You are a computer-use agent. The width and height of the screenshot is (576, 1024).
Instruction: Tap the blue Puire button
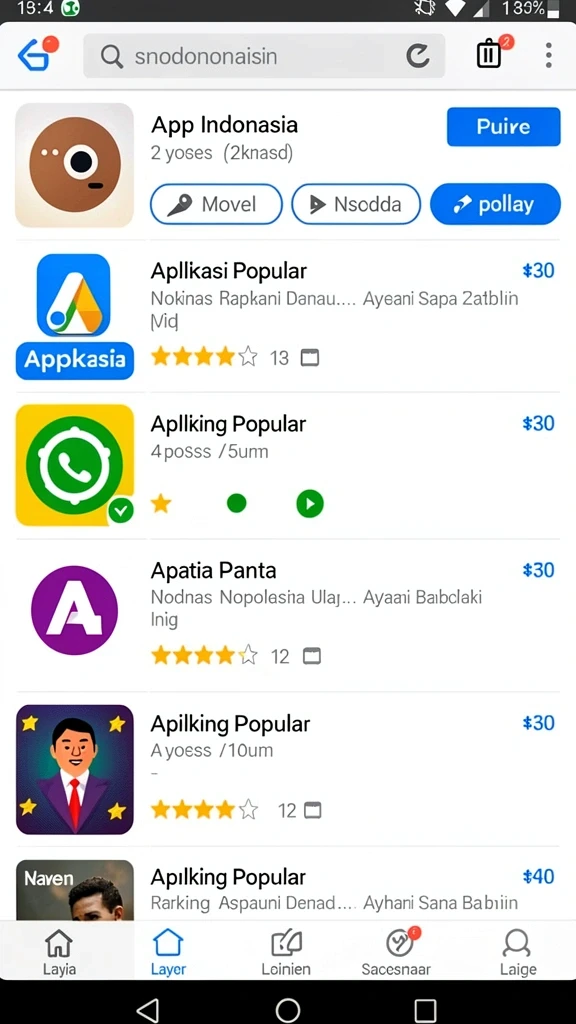[504, 127]
